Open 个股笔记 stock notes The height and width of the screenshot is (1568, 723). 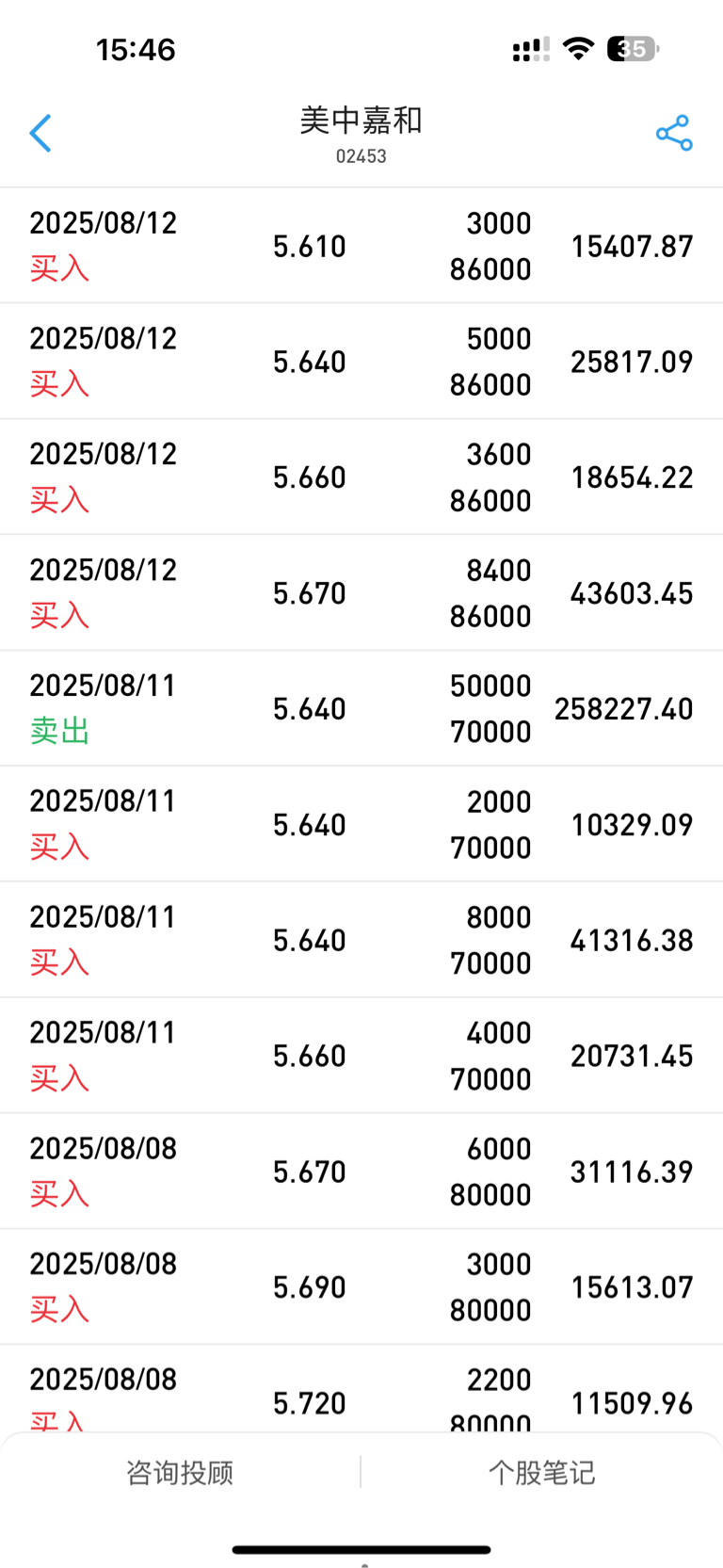(542, 1473)
